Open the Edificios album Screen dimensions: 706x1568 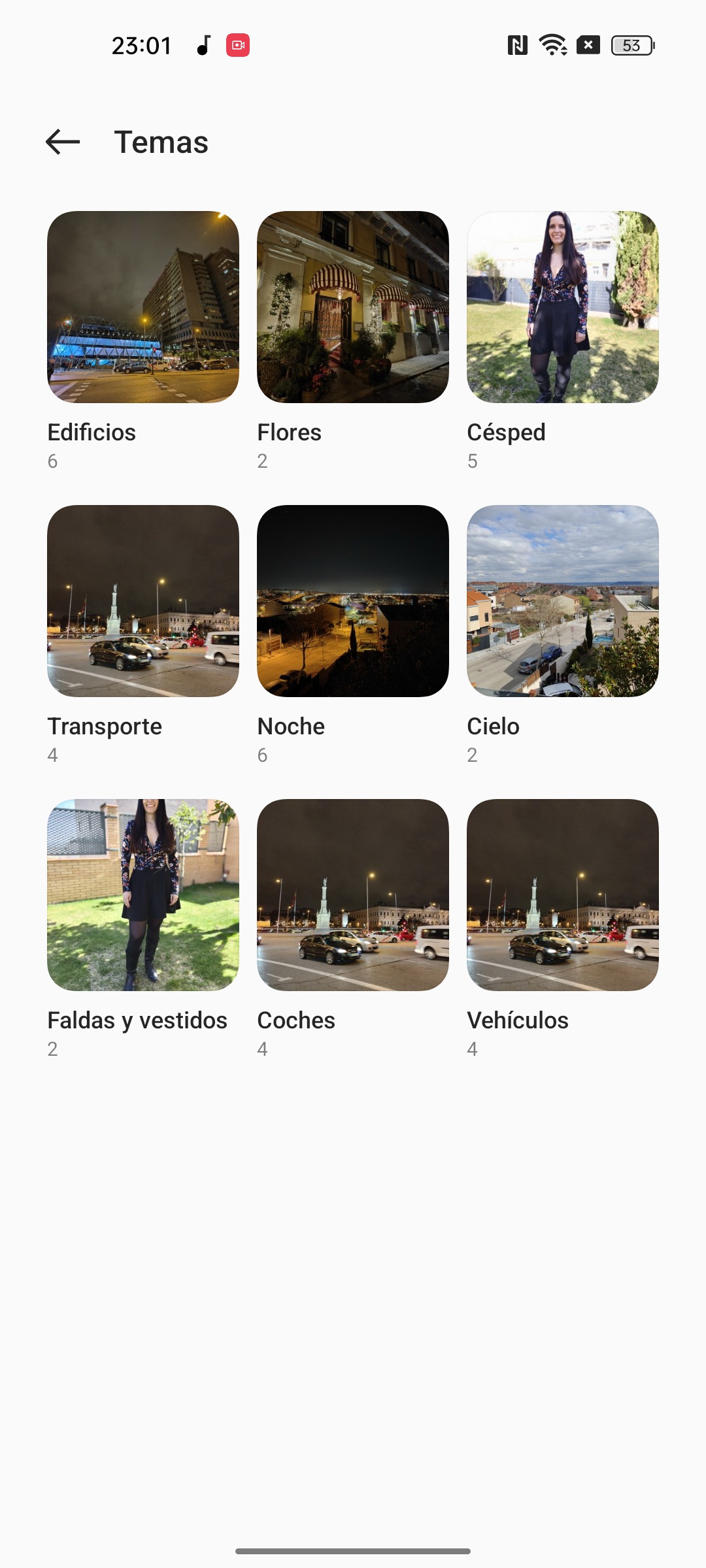[x=143, y=307]
